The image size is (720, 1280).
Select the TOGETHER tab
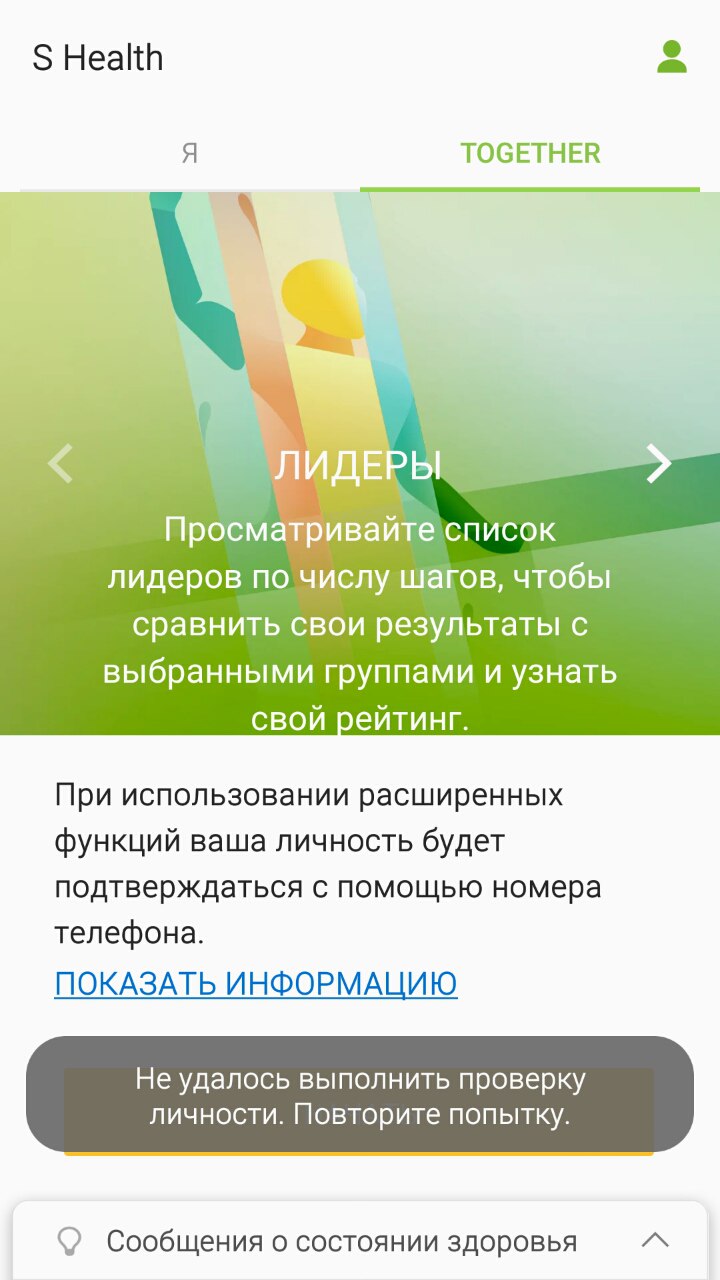[x=530, y=154]
